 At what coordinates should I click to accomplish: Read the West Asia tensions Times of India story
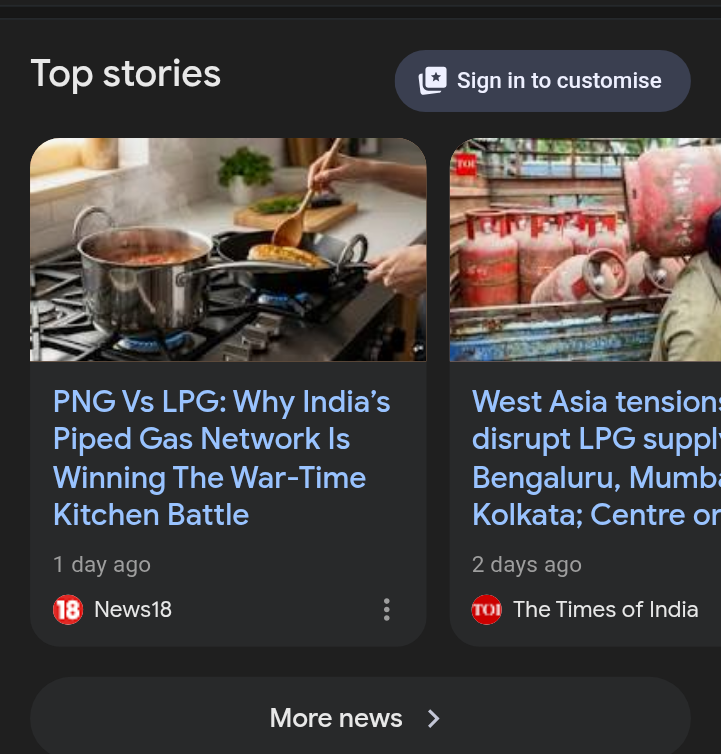595,457
